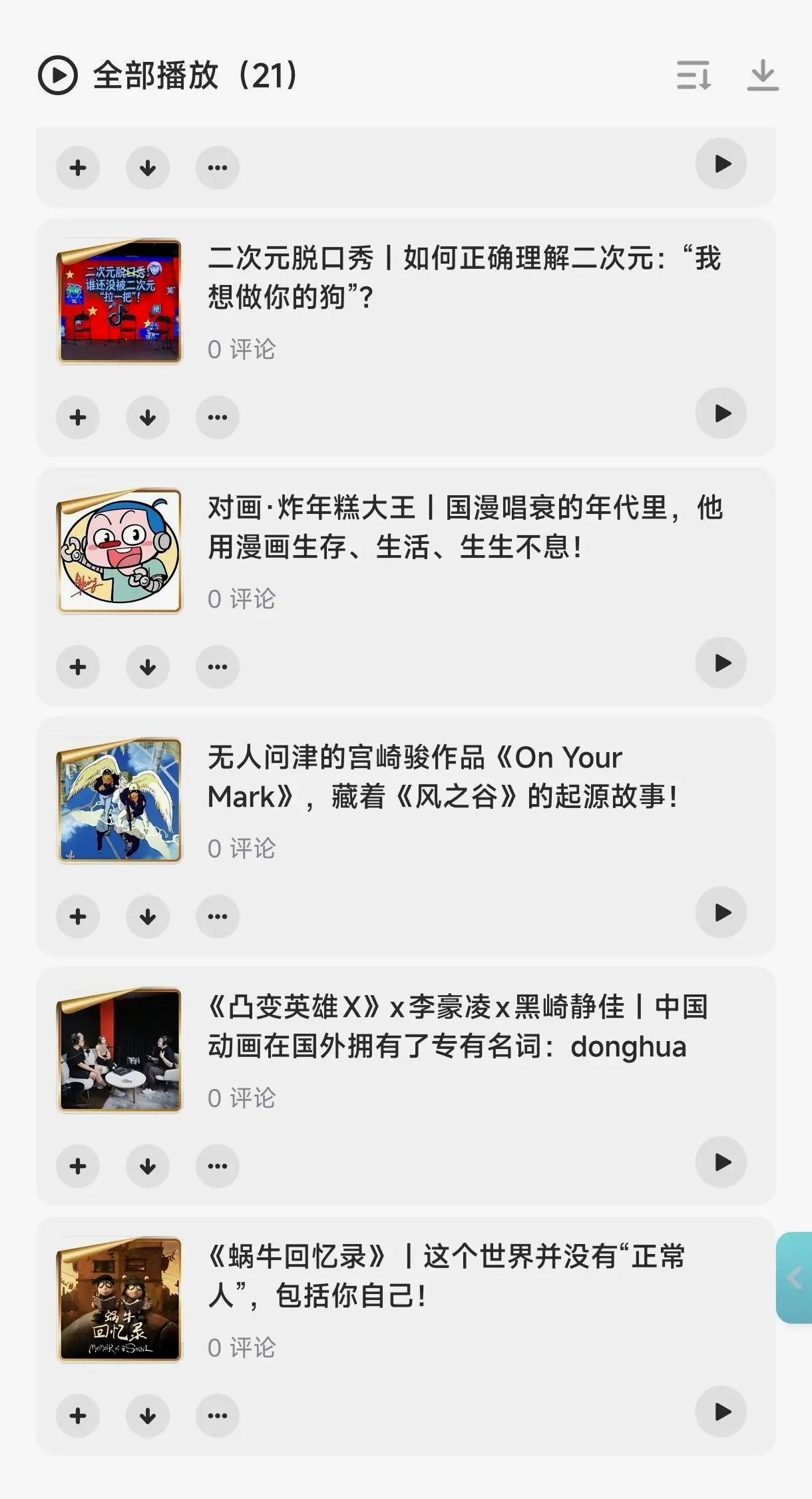Download all episodes via the top icon
This screenshot has height=1499, width=812.
pos(763,75)
